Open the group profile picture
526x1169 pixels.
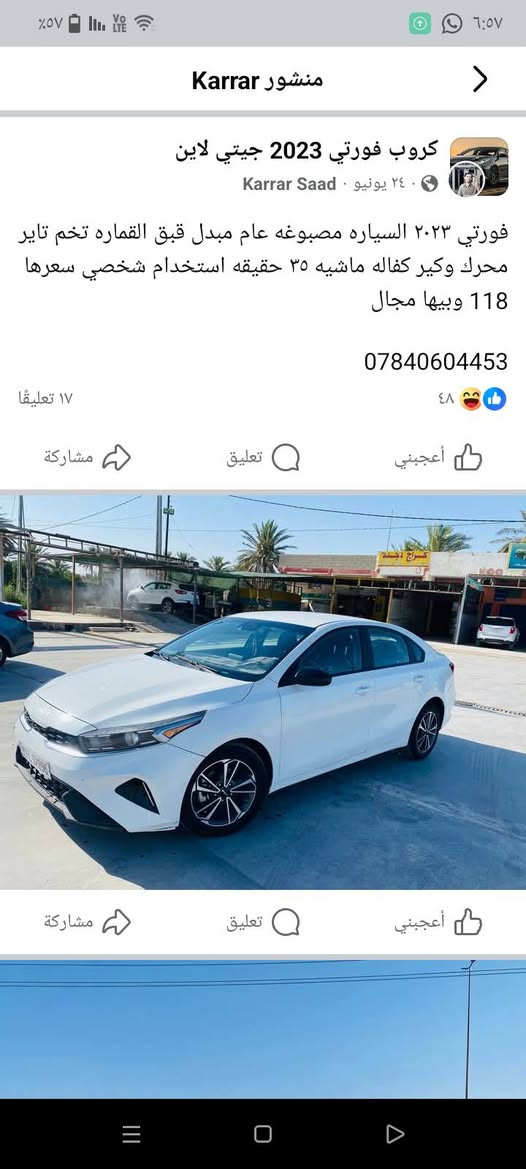pyautogui.click(x=479, y=167)
